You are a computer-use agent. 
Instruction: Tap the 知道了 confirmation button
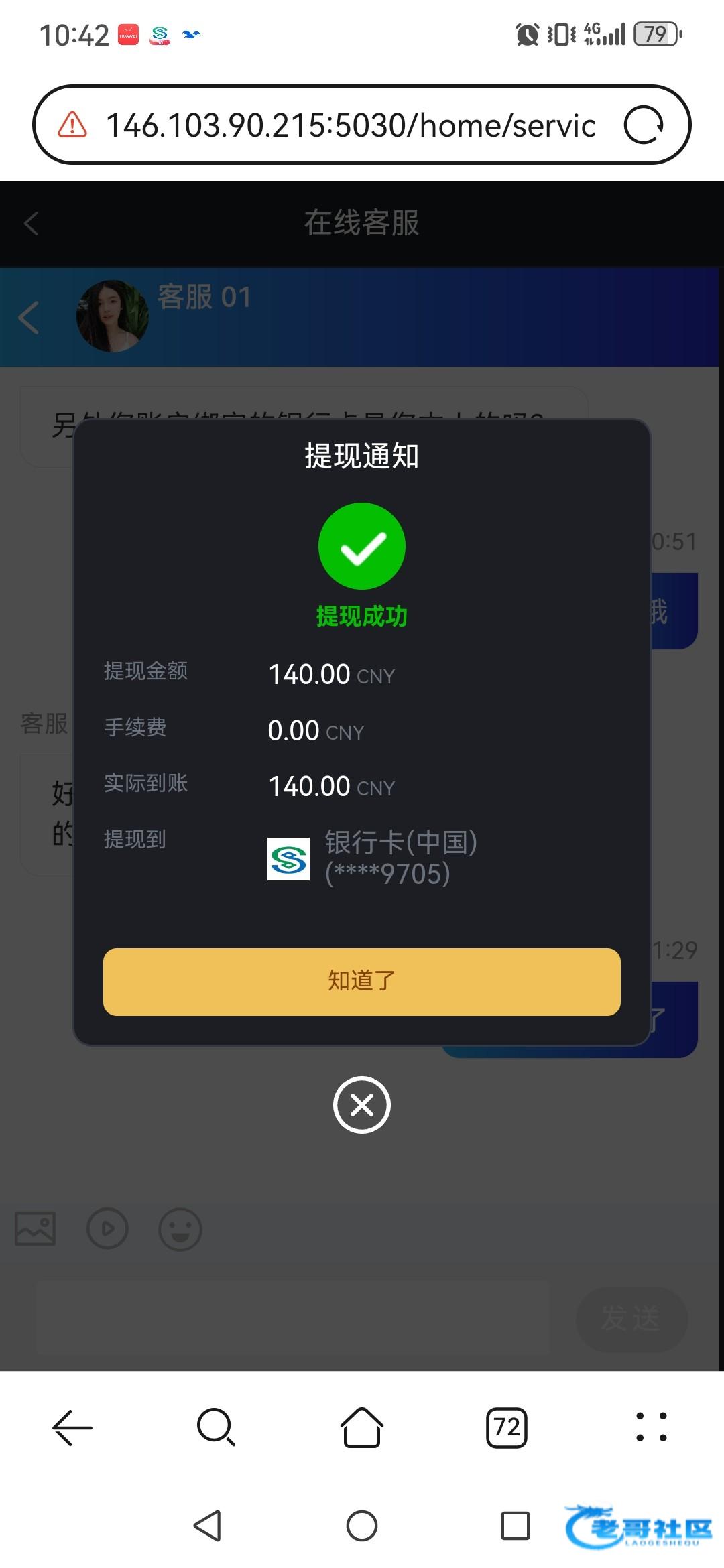click(x=361, y=981)
